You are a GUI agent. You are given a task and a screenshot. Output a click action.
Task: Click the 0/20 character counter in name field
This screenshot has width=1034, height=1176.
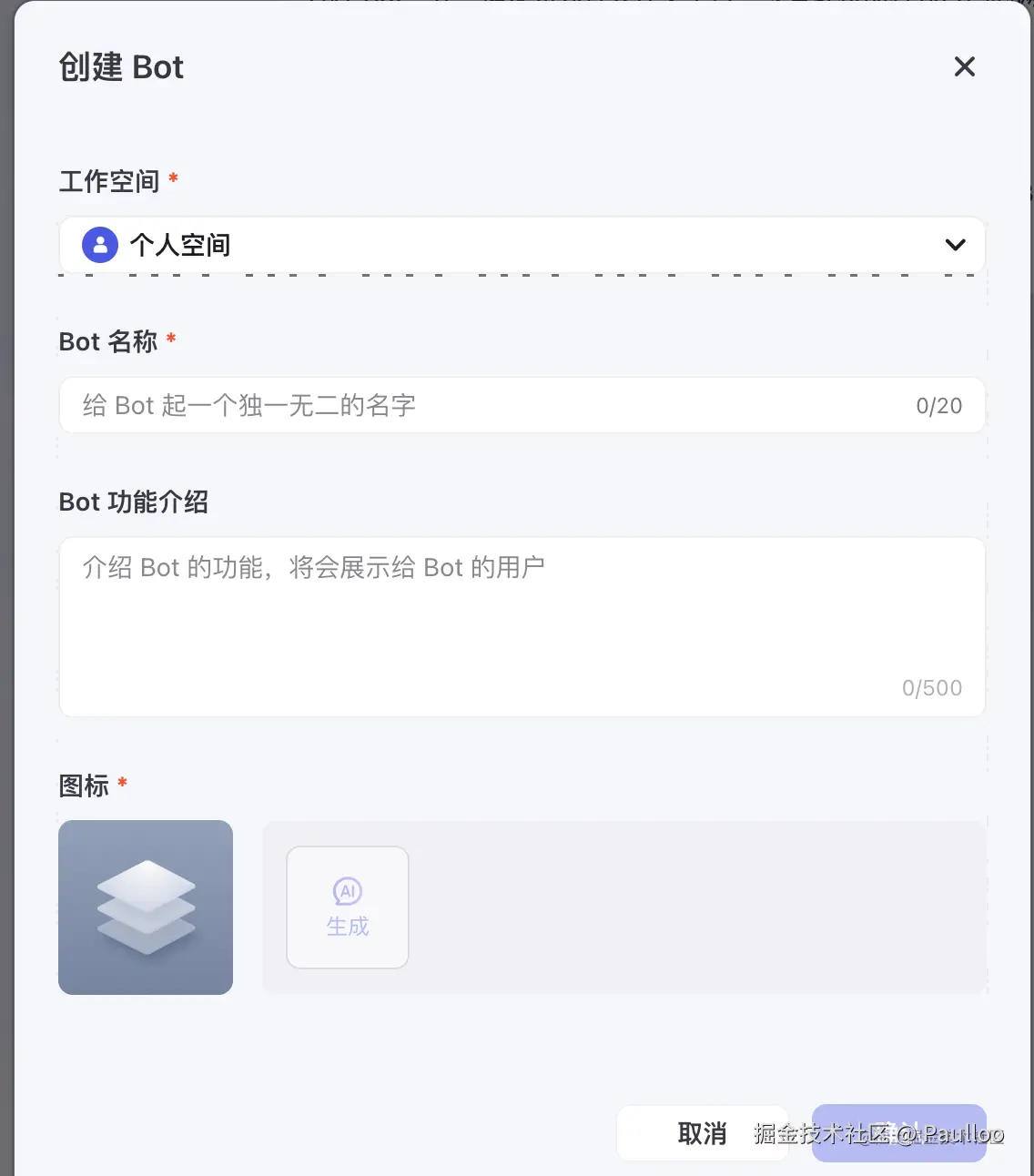click(x=938, y=405)
